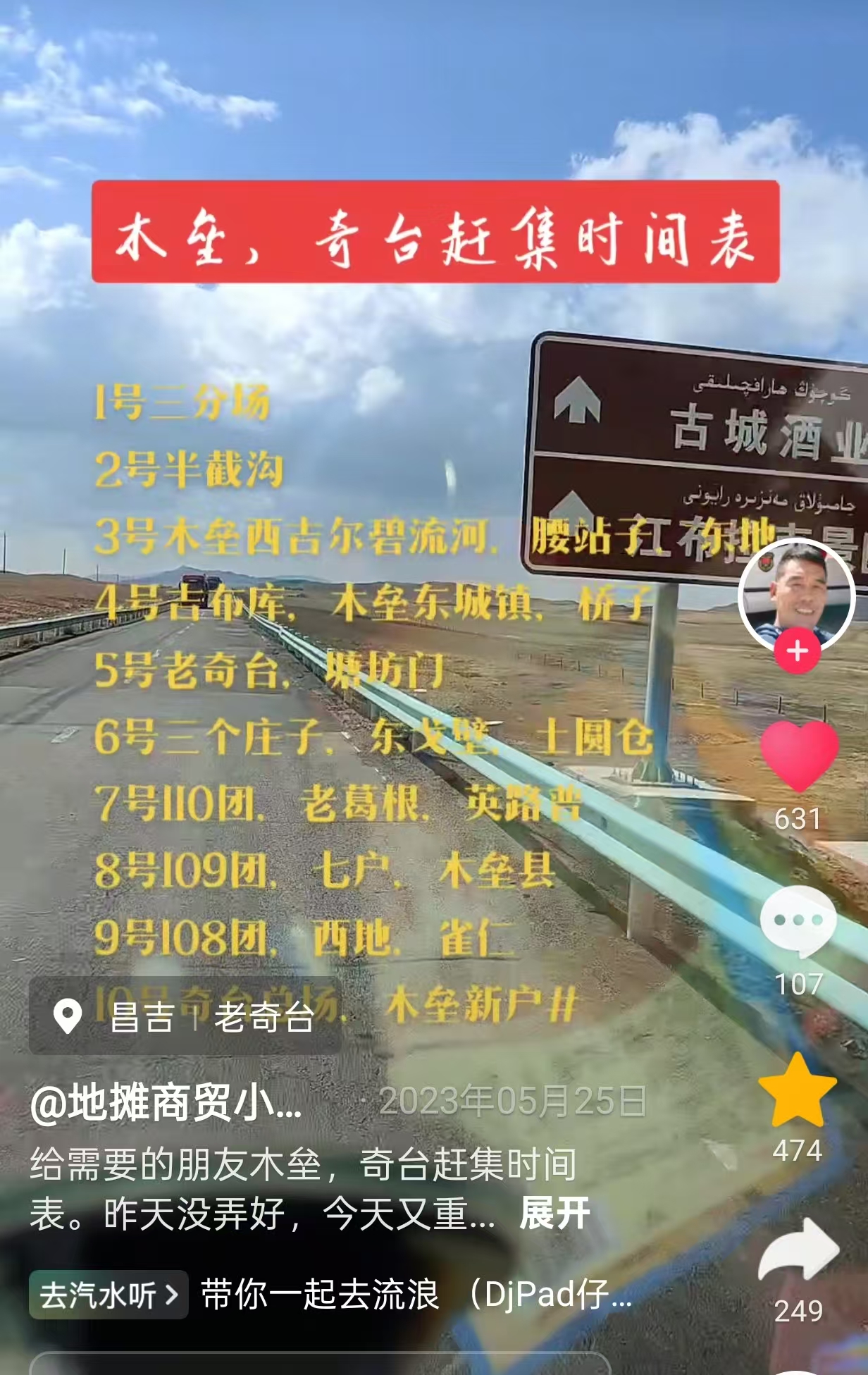868x1375 pixels.
Task: Open the creator's profile avatar
Action: pyautogui.click(x=796, y=596)
